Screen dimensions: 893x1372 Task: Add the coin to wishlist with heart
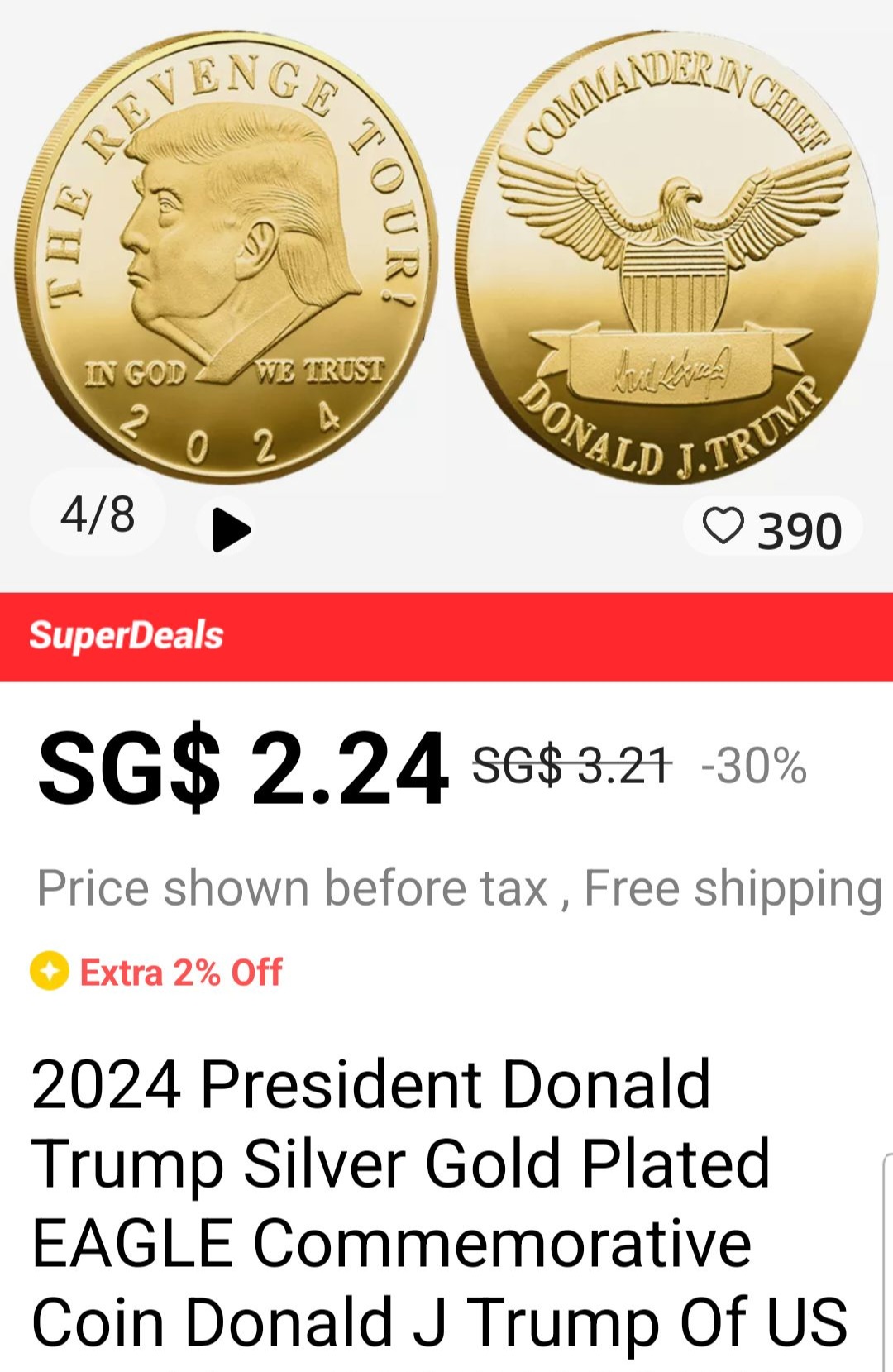click(x=723, y=527)
